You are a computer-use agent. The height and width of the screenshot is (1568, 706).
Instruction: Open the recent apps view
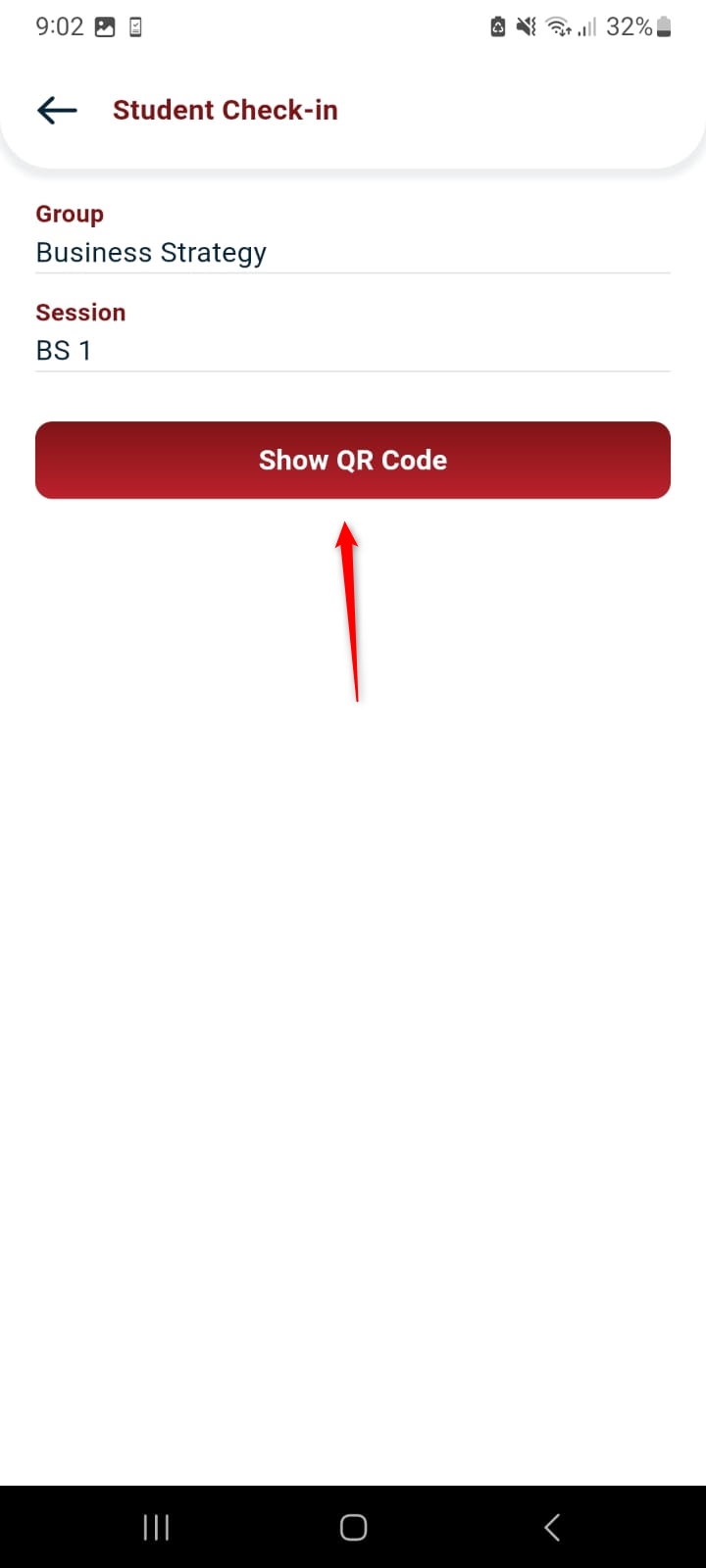(x=156, y=1527)
